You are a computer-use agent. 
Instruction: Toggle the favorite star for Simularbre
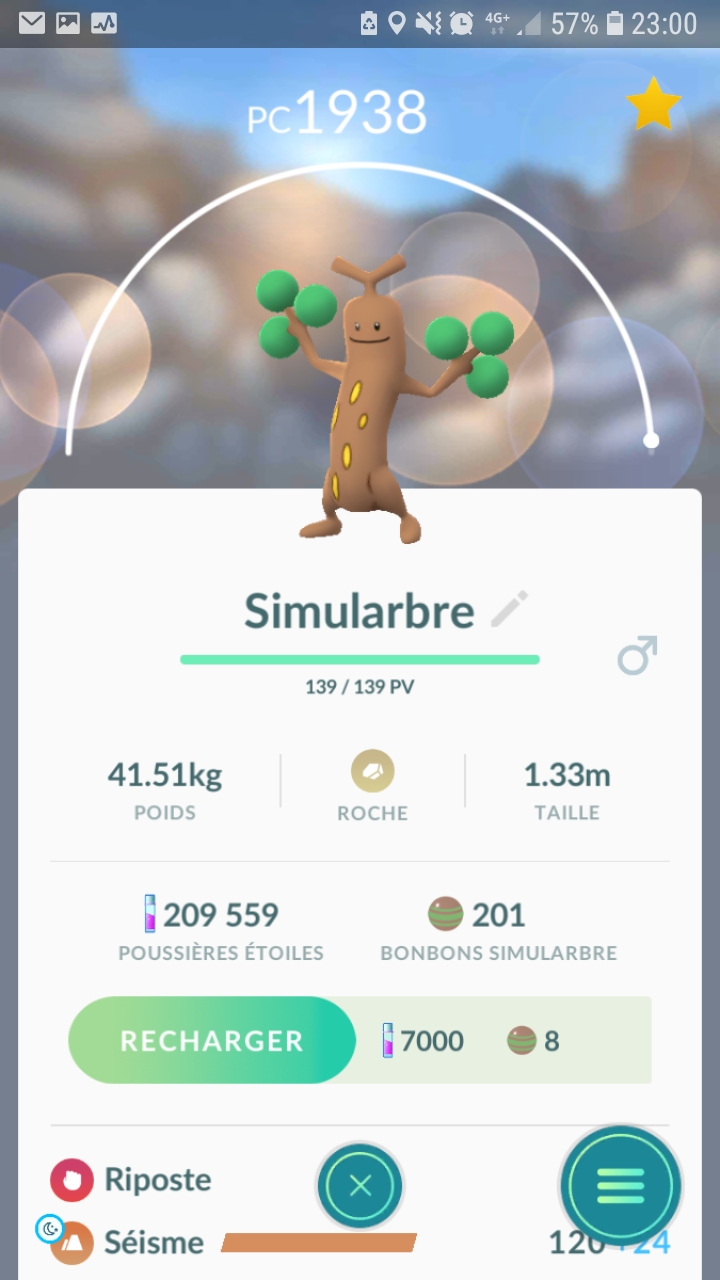pyautogui.click(x=653, y=105)
